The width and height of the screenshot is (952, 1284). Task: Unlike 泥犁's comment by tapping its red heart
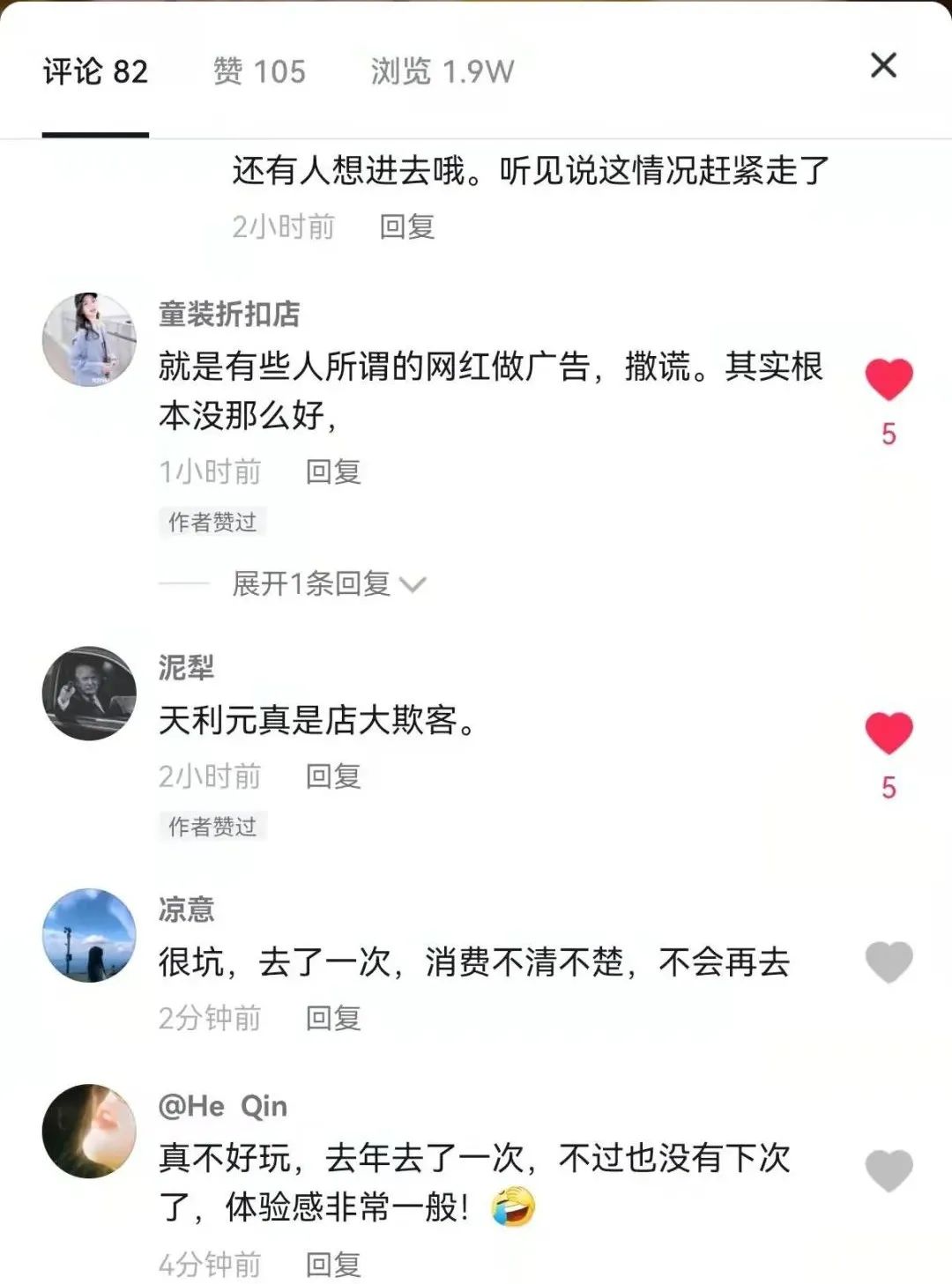[889, 731]
